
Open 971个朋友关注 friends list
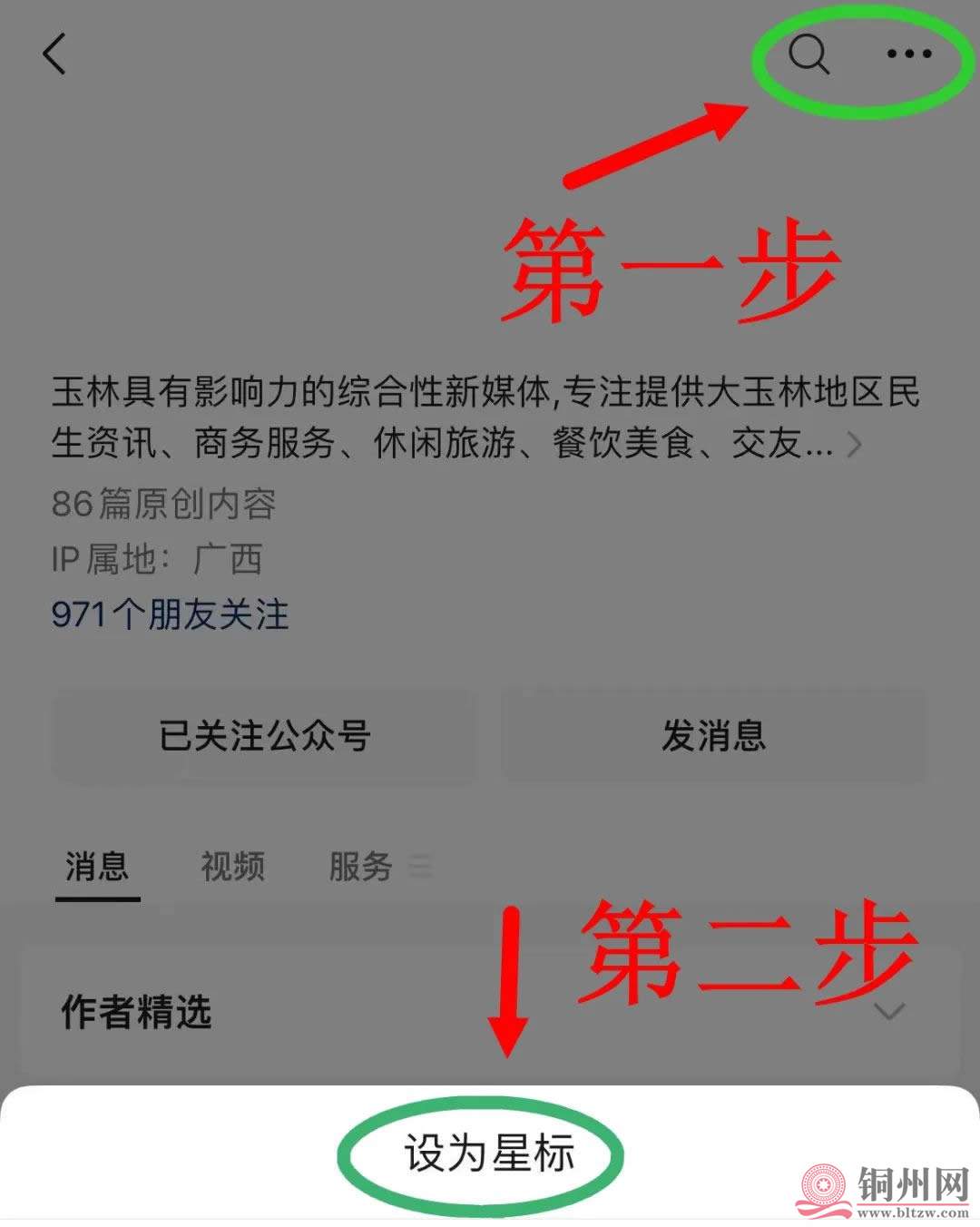(170, 614)
